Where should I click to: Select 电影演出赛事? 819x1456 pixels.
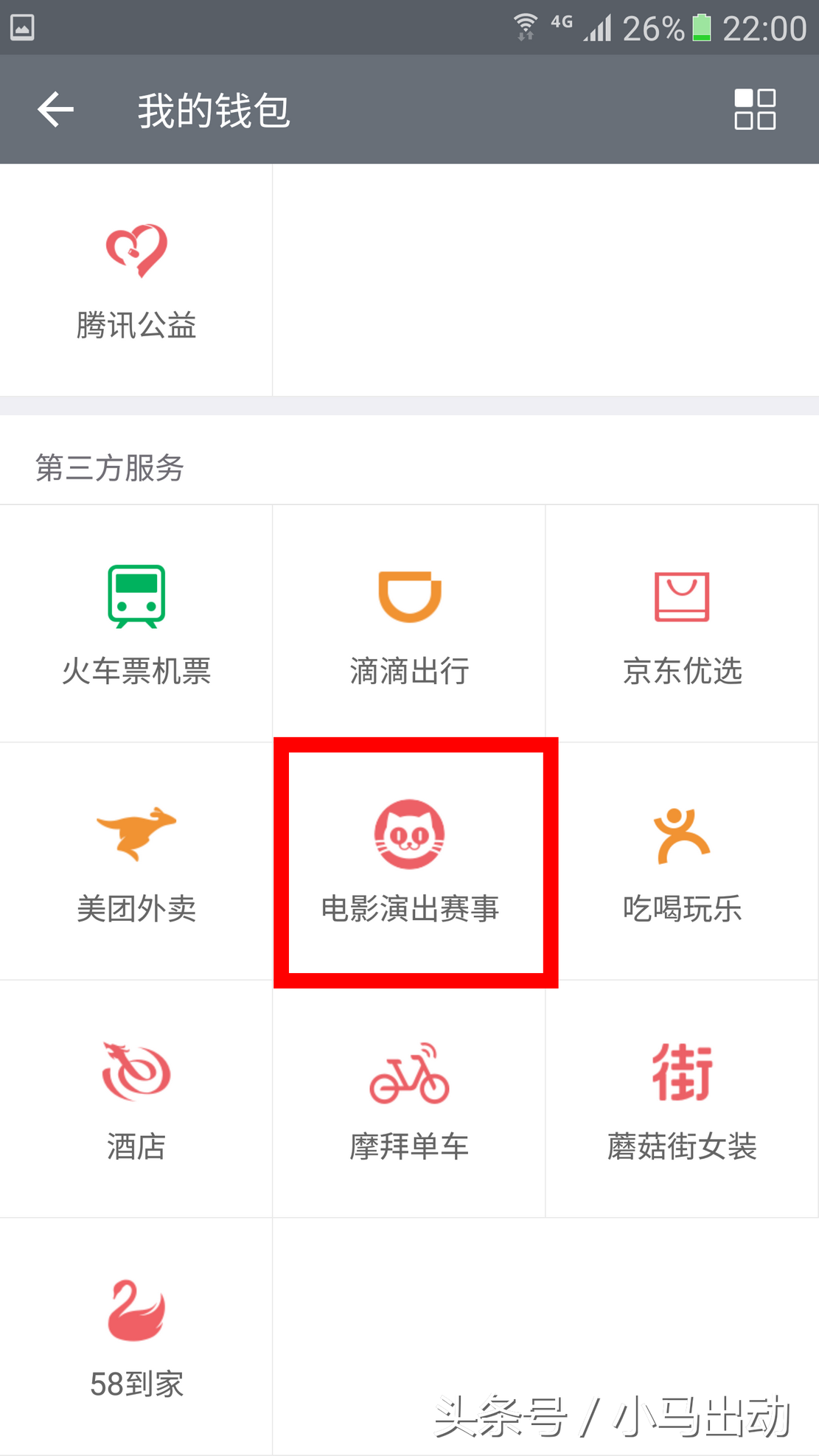click(409, 861)
